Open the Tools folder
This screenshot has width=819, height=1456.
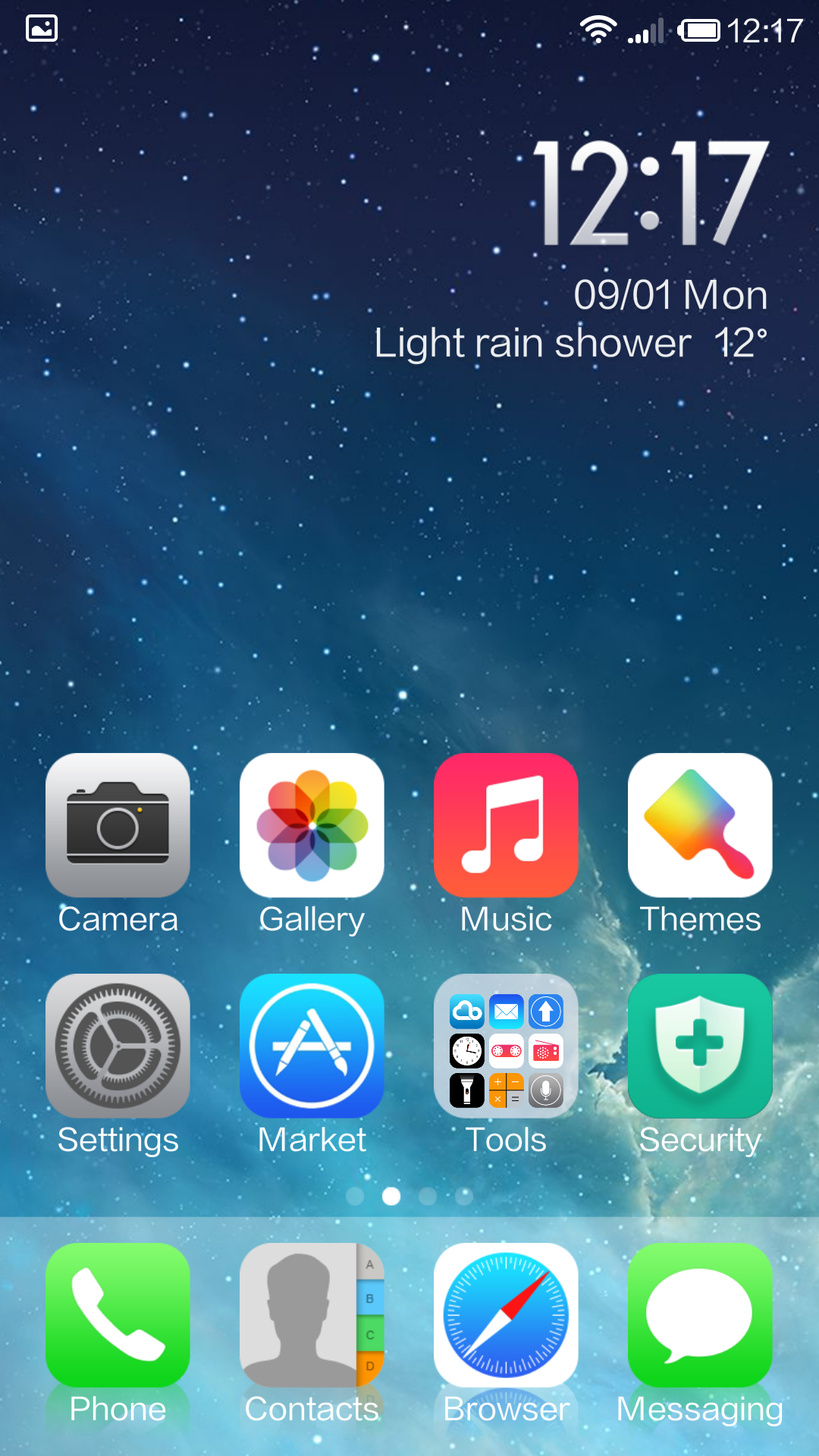(506, 1046)
